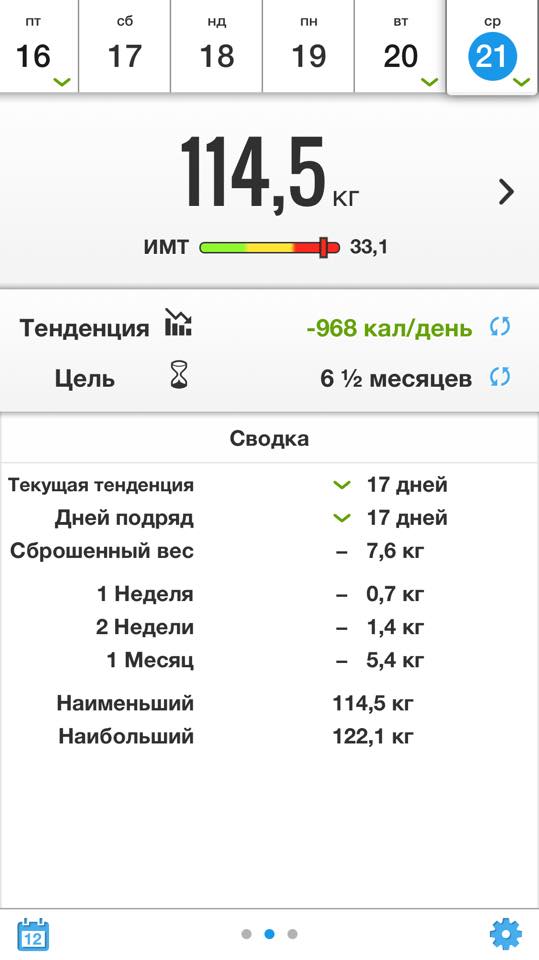The image size is (539, 960).
Task: Select Monday the 19th
Action: [x=308, y=46]
